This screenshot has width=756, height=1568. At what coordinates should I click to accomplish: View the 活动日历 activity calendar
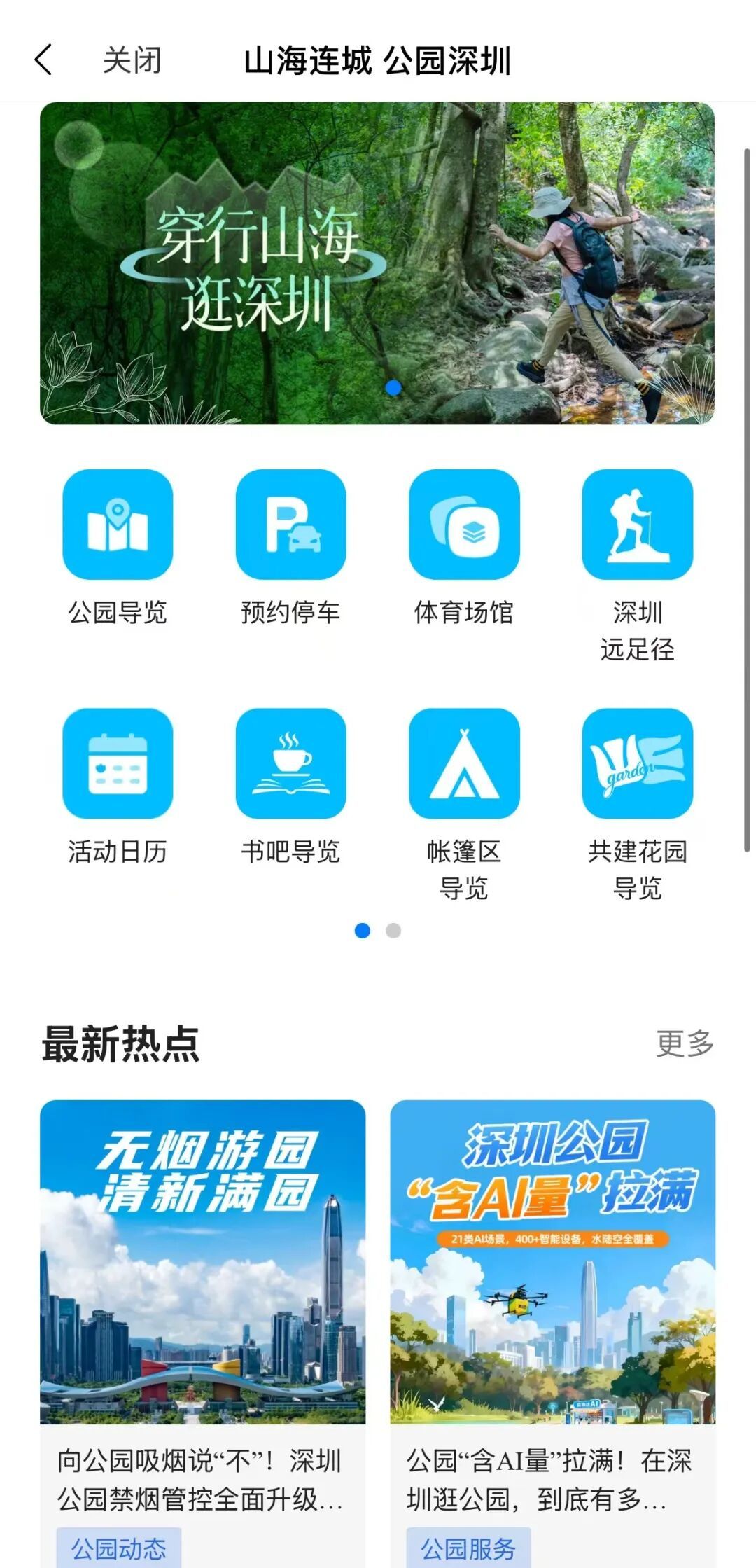[118, 787]
